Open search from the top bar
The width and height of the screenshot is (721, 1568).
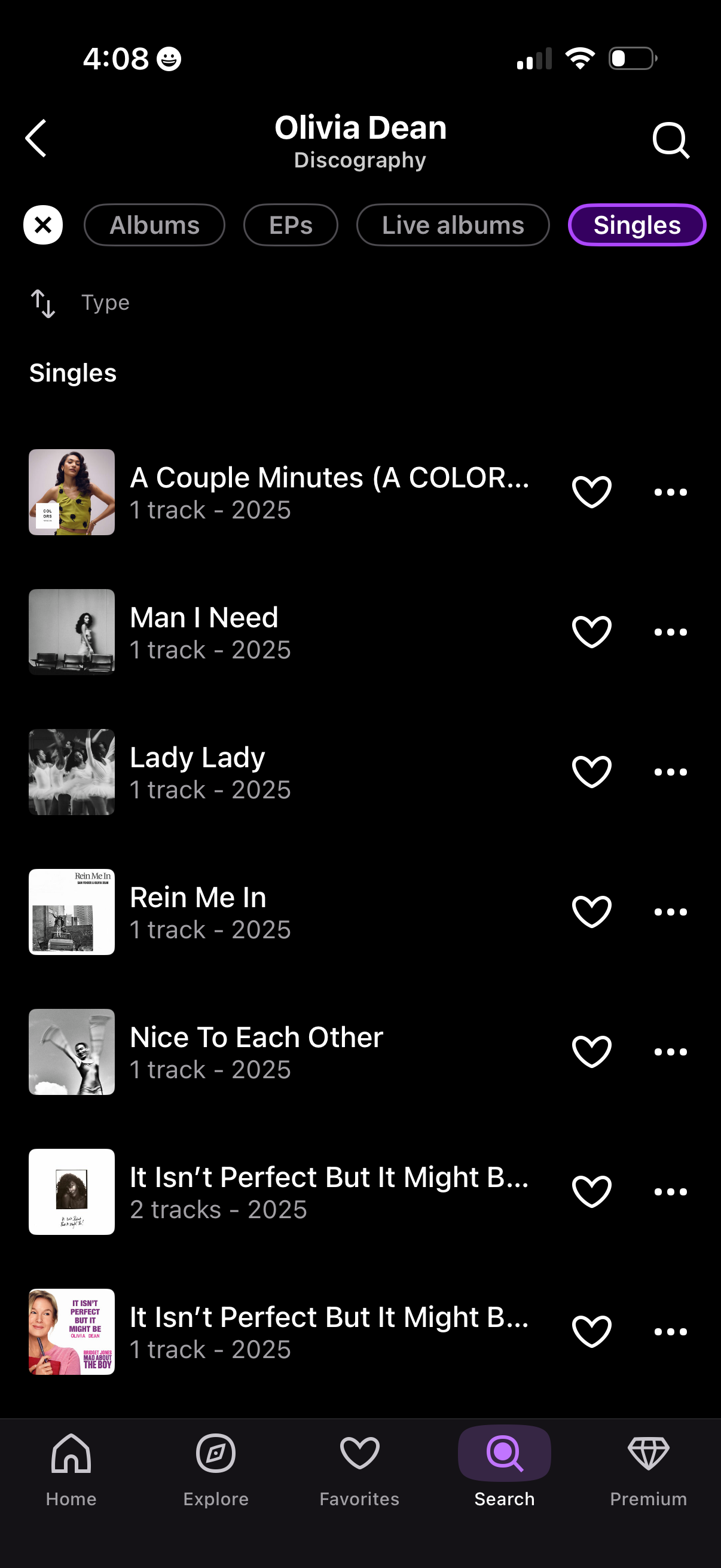(x=671, y=139)
